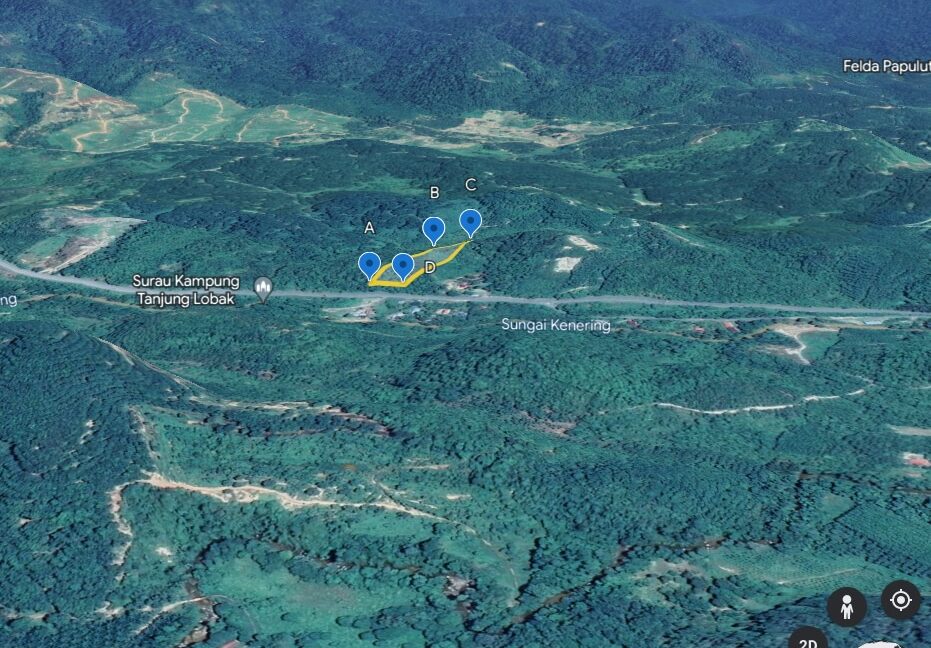Choose the blue pin labeled D
Viewport: 931px width, 648px height.
[403, 266]
